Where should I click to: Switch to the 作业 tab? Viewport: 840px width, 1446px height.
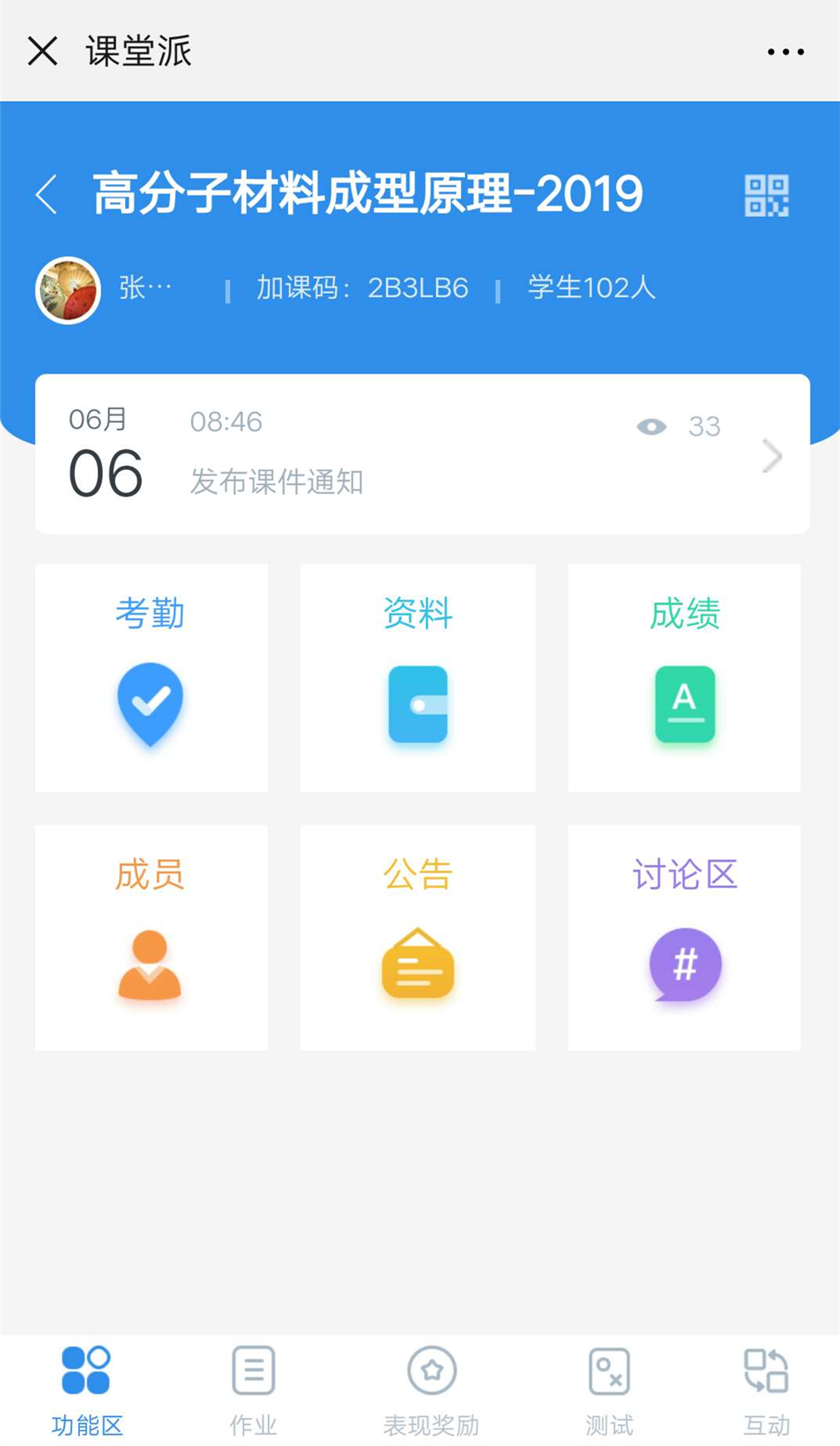[x=253, y=1390]
